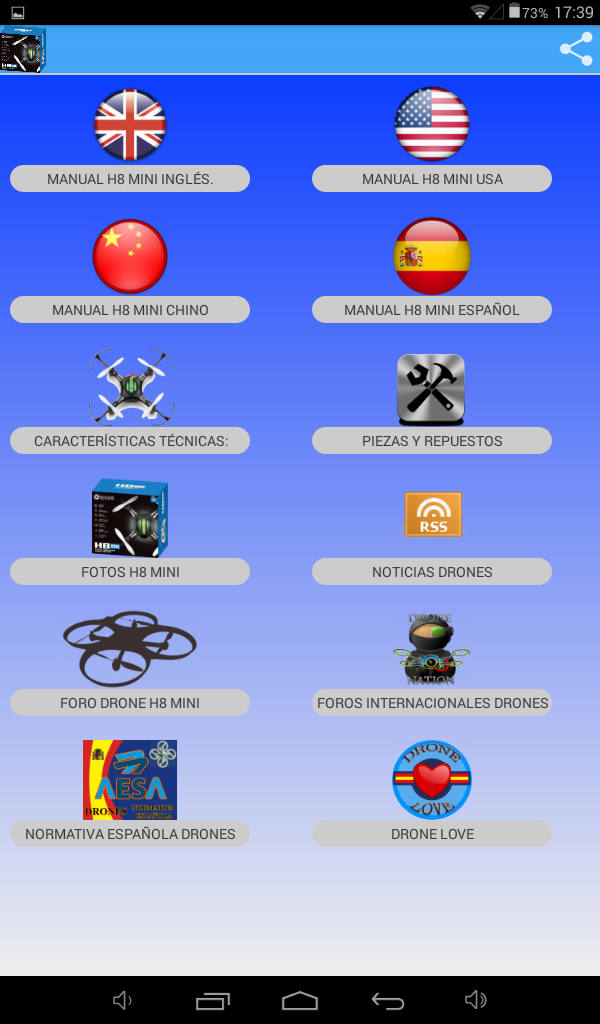This screenshot has height=1024, width=600.
Task: Go to FORO DRONE H8 MINI
Action: pyautogui.click(x=130, y=703)
